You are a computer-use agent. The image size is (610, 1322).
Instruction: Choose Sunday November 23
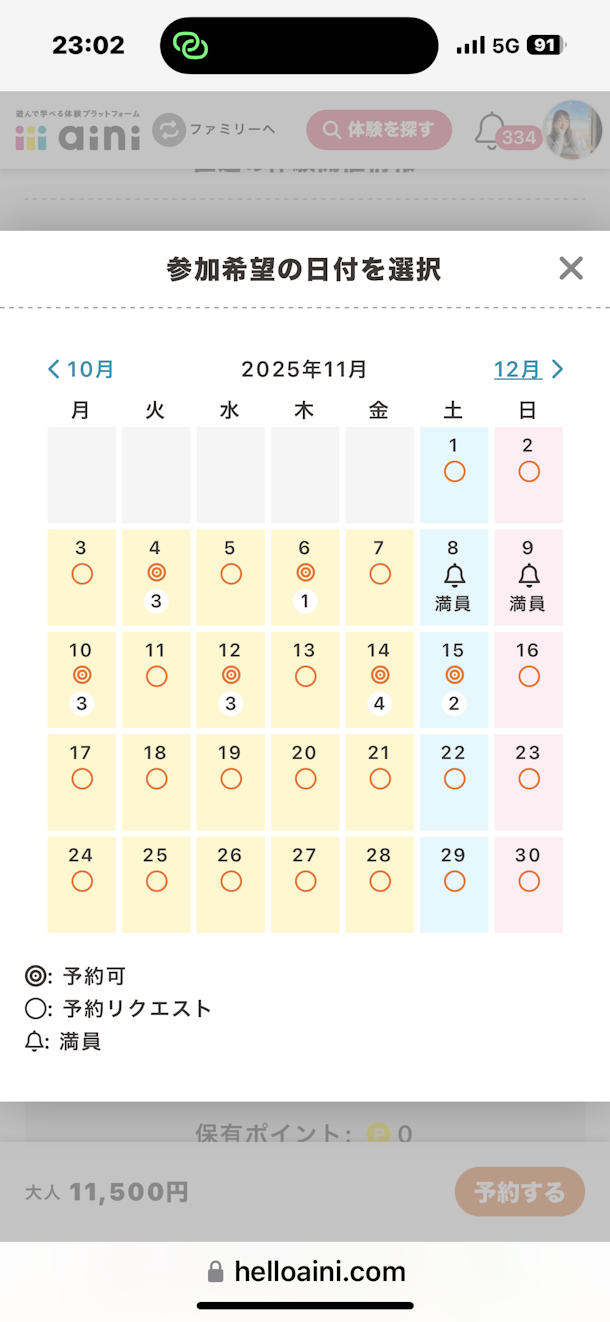pos(529,779)
